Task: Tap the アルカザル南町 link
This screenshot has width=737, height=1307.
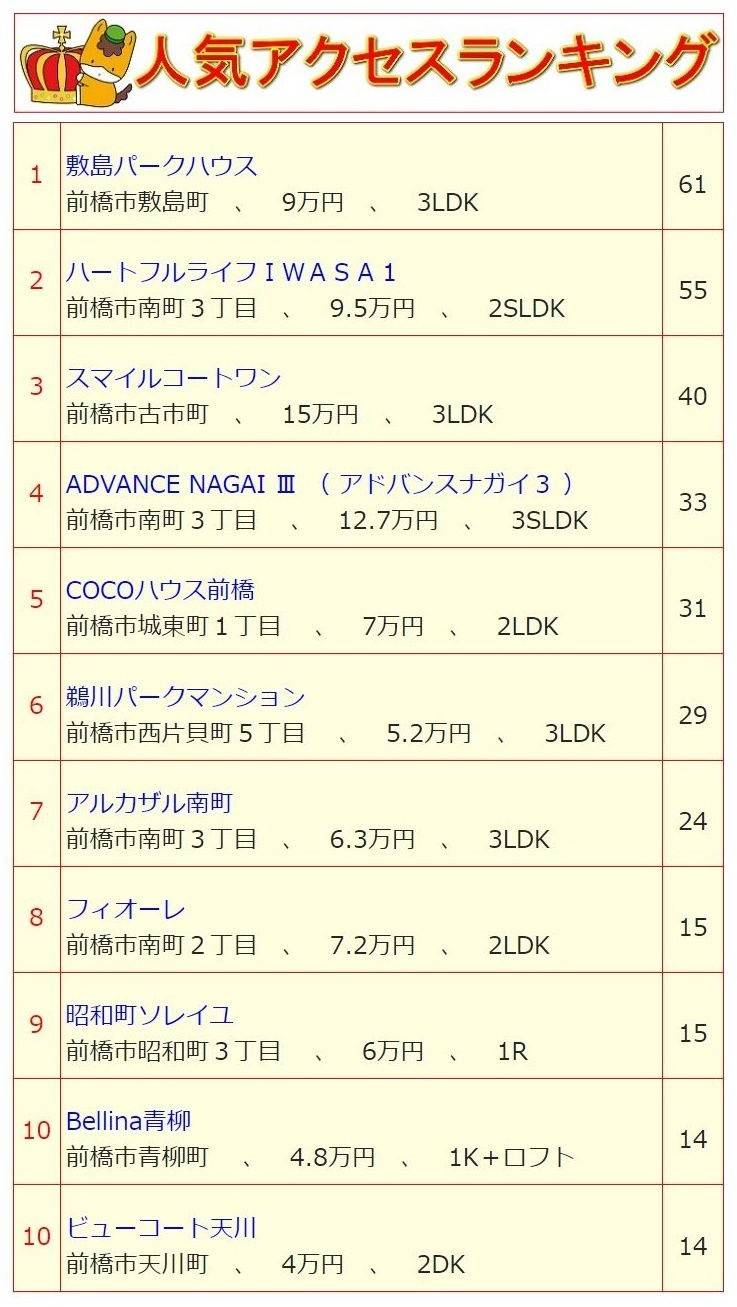Action: 149,803
